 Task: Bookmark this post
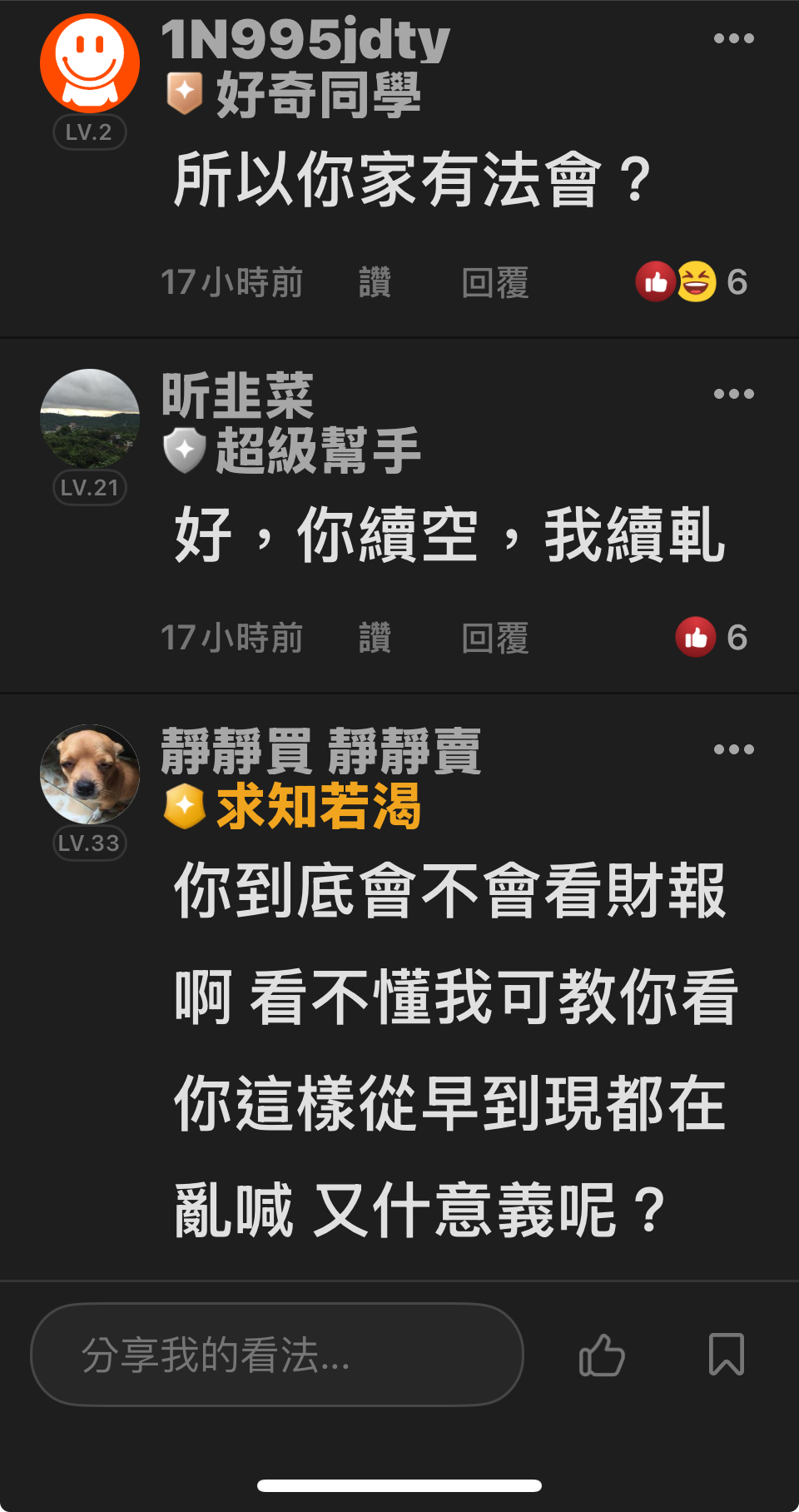tap(726, 1355)
